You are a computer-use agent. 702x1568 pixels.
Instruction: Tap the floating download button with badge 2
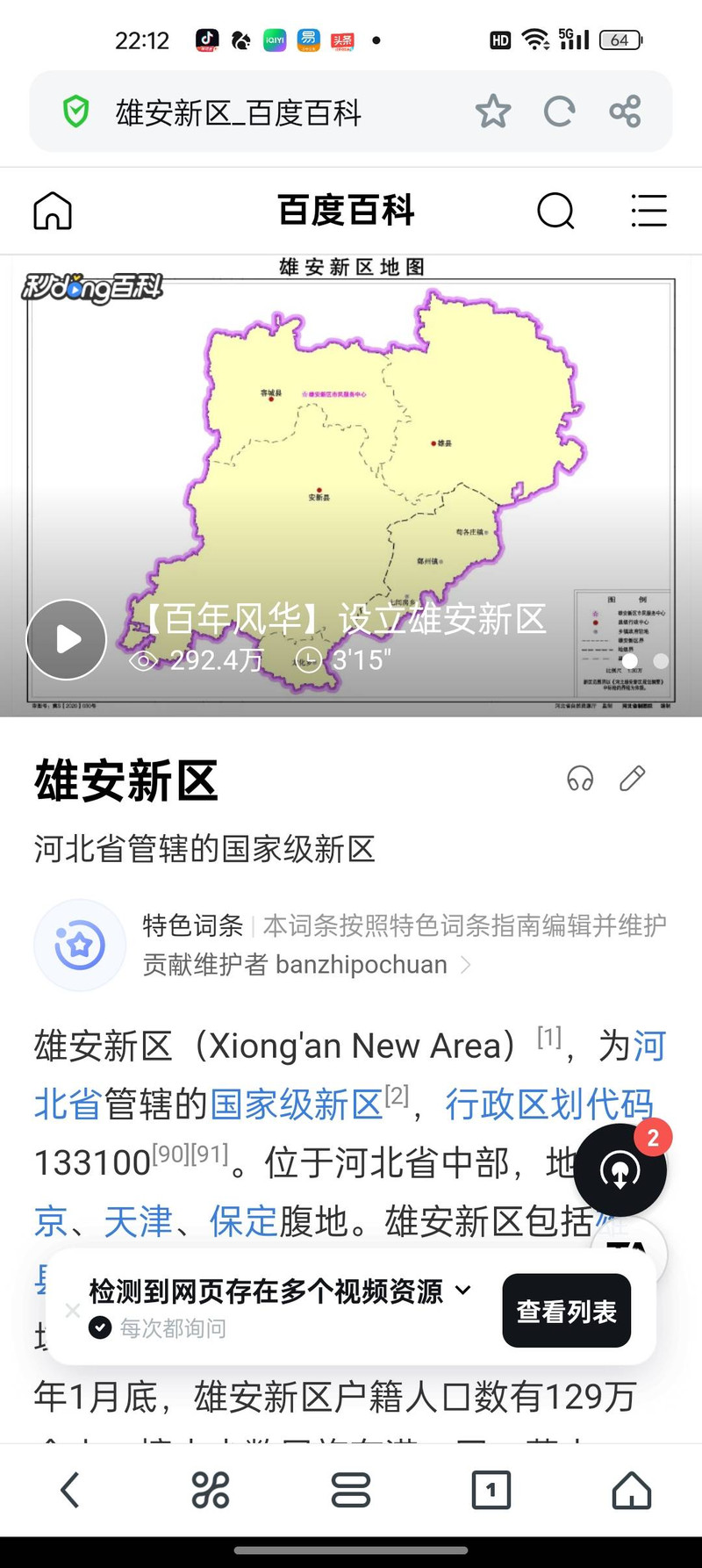[620, 1169]
